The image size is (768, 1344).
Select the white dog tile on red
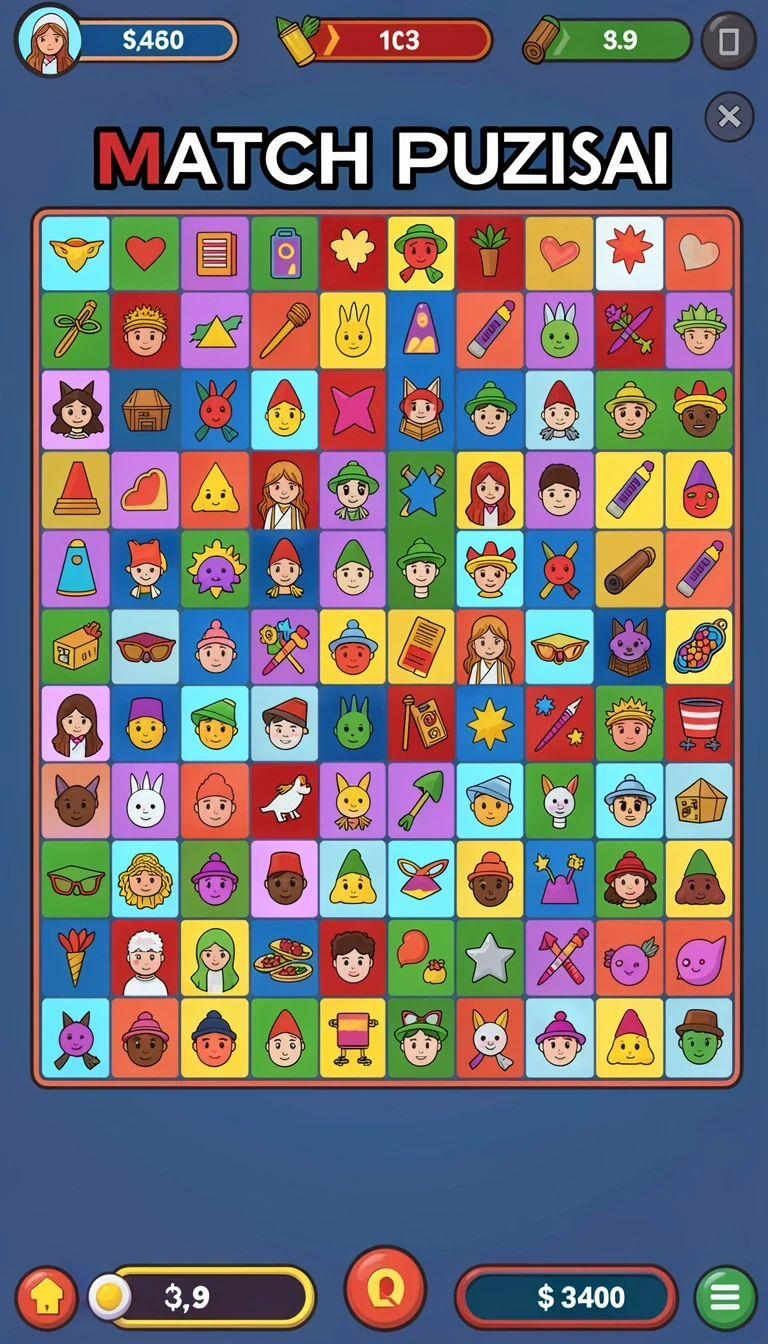tap(284, 801)
